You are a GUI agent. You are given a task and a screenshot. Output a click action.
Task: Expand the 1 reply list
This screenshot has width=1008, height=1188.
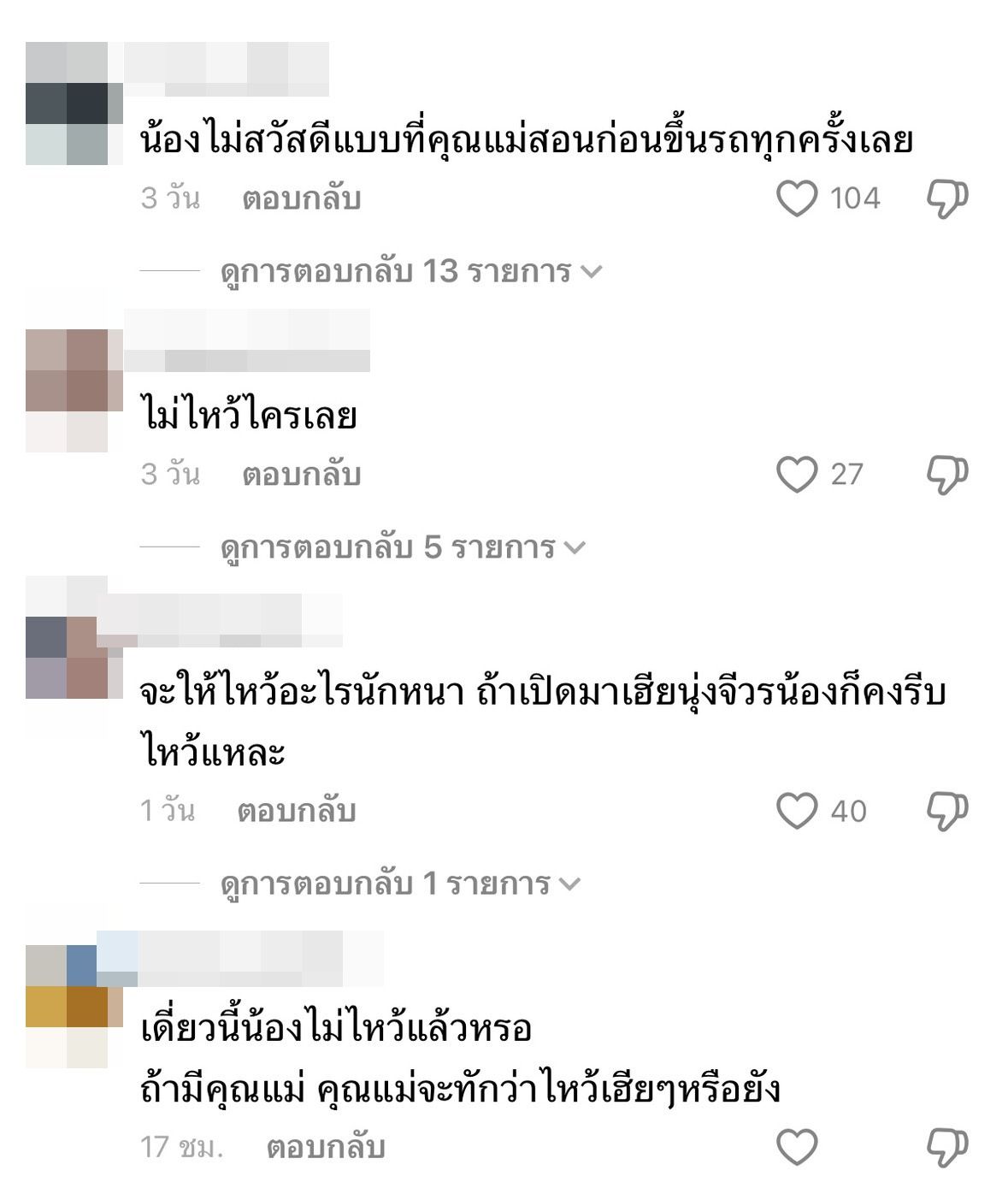[x=400, y=884]
